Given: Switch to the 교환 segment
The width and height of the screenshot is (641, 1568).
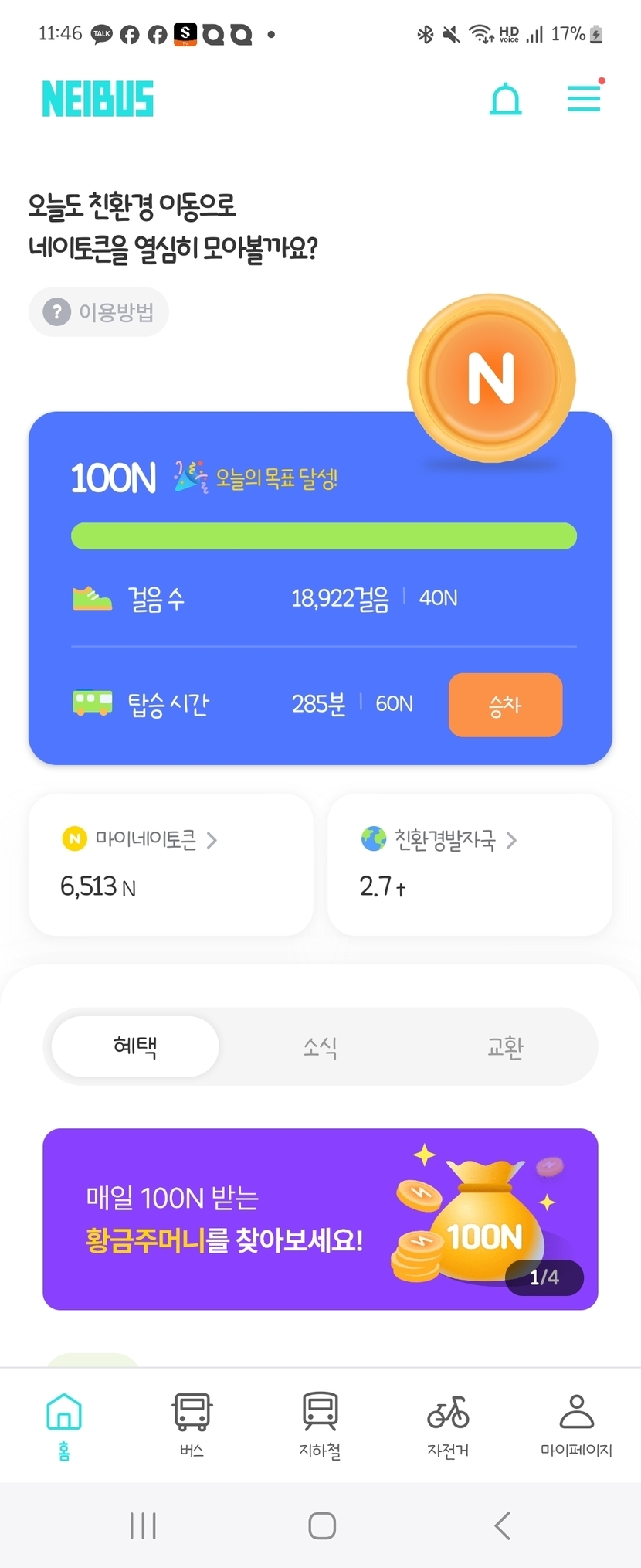Looking at the screenshot, I should (x=505, y=1046).
